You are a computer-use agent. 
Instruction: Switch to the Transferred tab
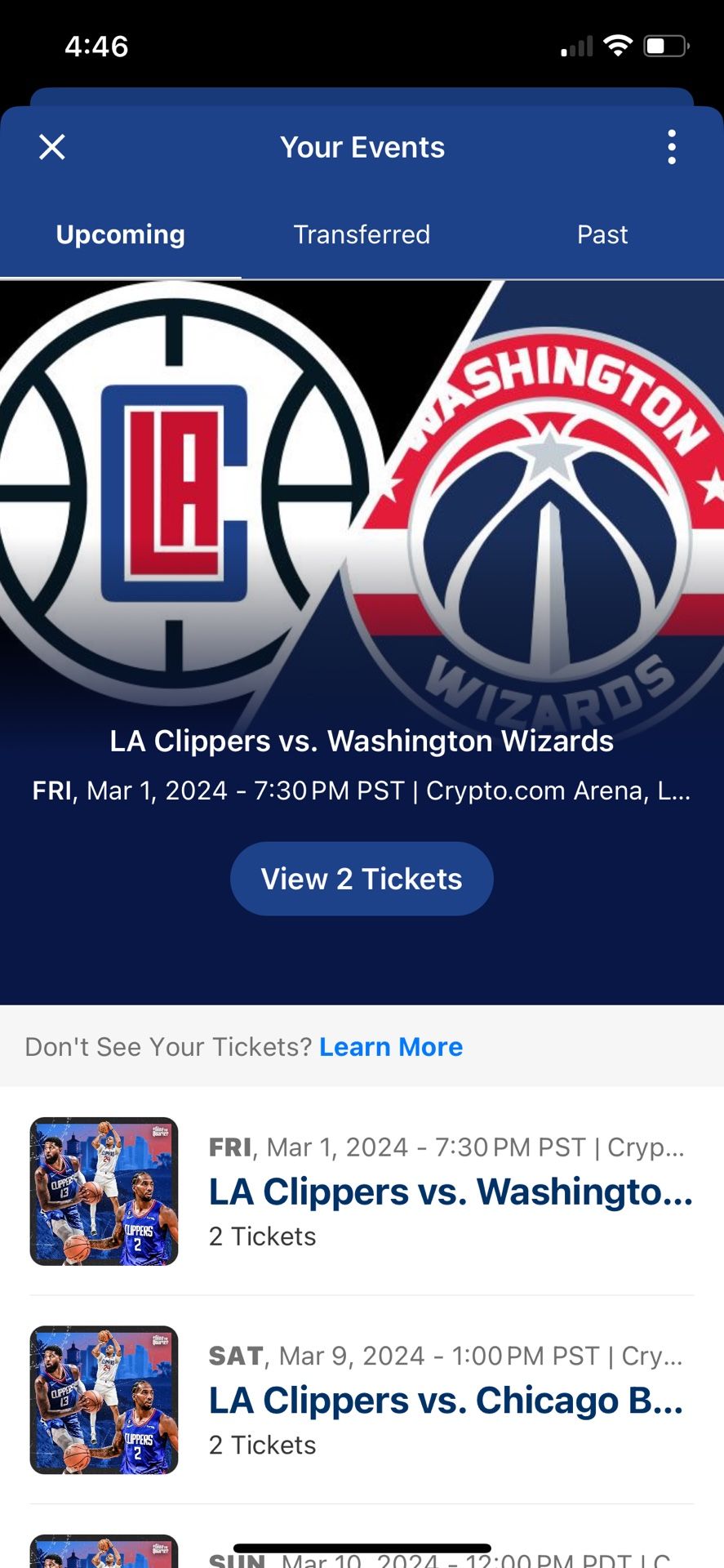(x=362, y=234)
